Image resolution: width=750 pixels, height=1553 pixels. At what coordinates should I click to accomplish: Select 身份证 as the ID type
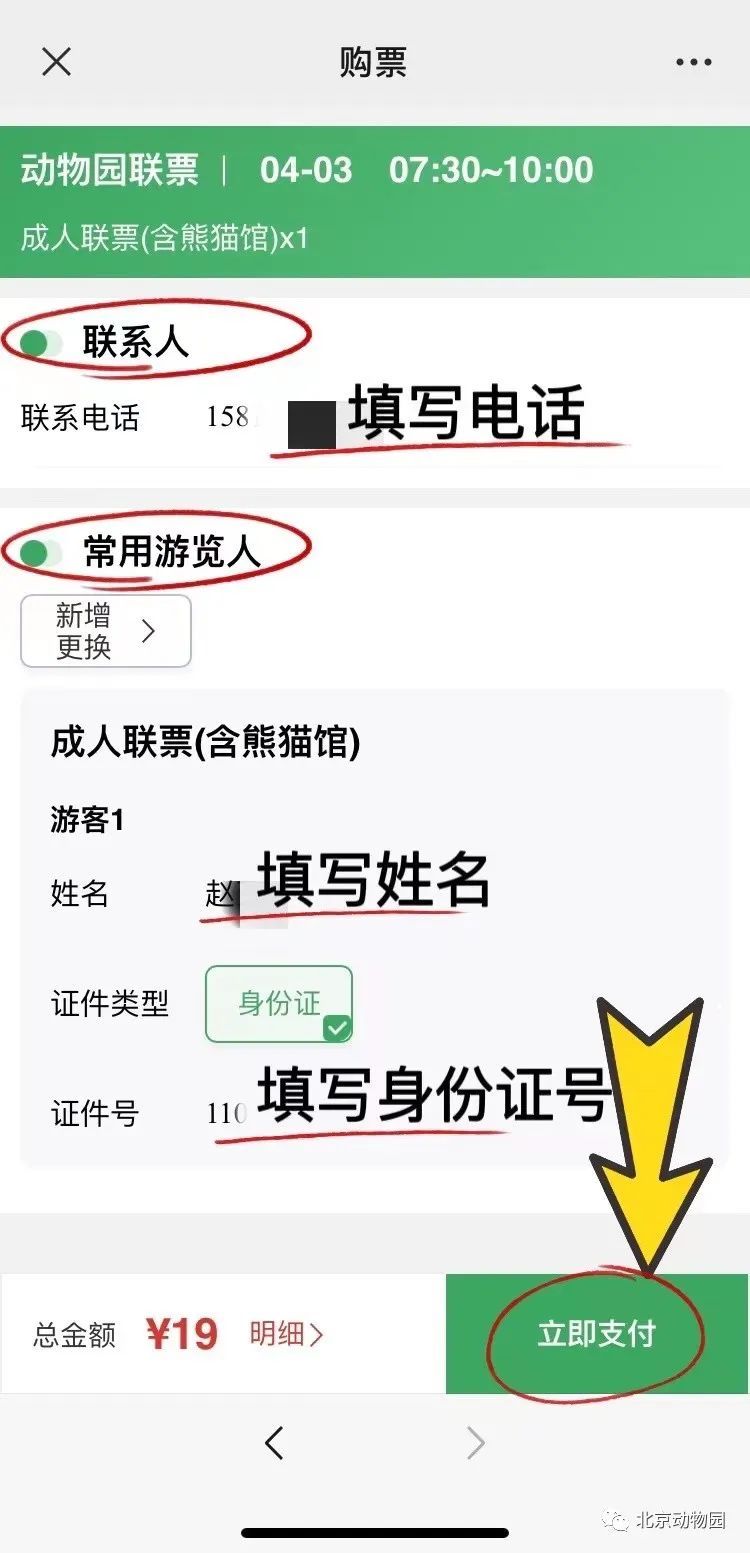pos(279,1004)
